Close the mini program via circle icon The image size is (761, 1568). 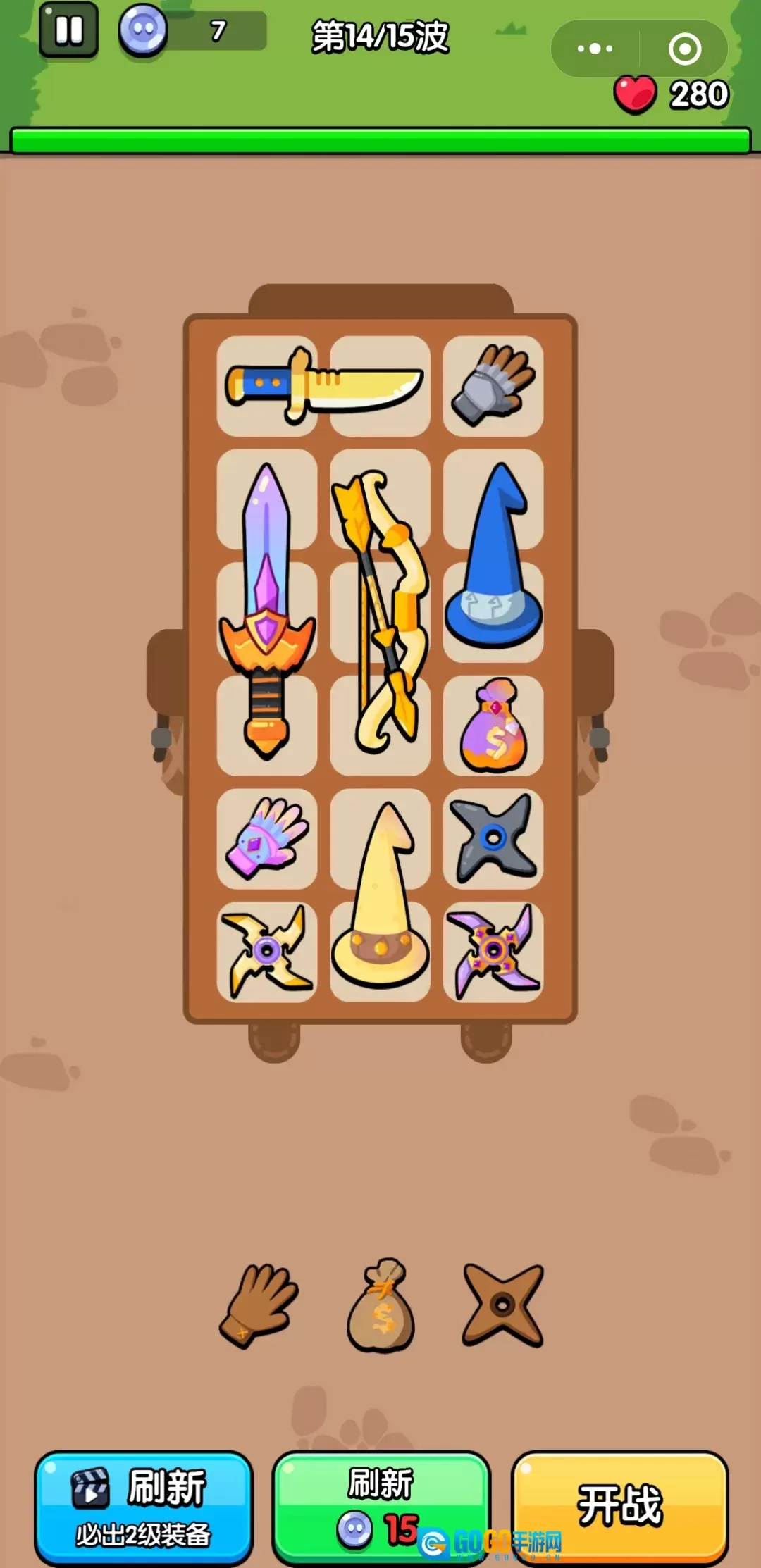tap(684, 49)
